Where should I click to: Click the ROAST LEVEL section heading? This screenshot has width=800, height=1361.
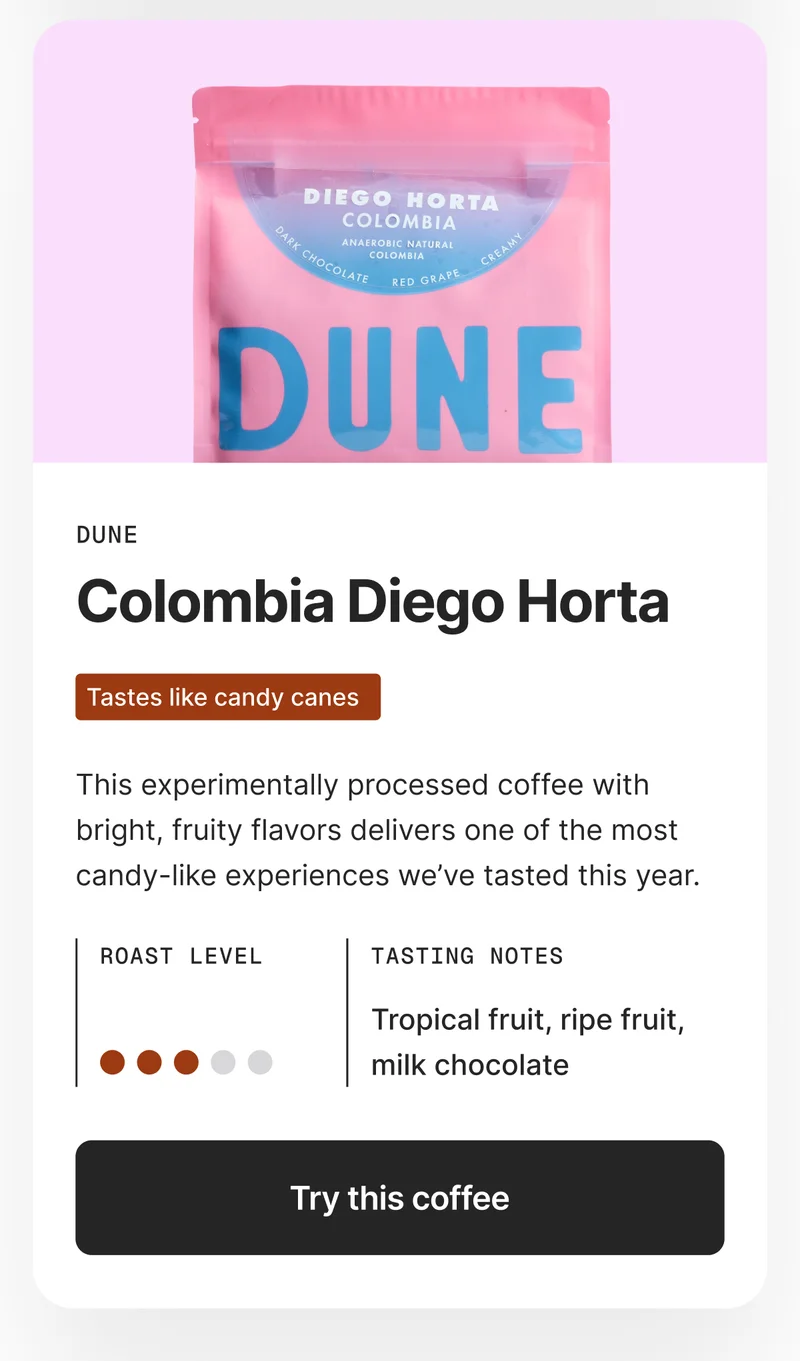click(180, 956)
